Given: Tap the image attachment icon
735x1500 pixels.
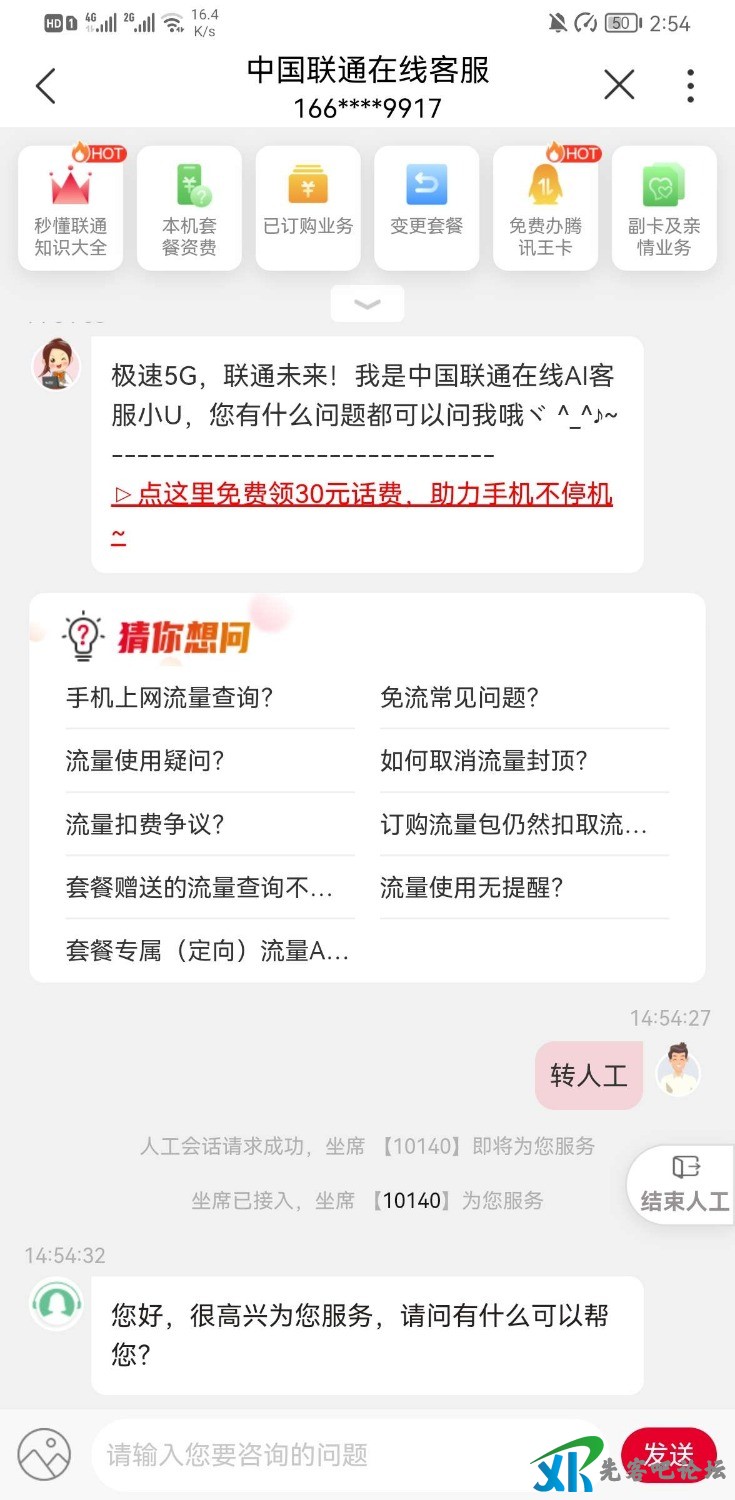Looking at the screenshot, I should [45, 1454].
